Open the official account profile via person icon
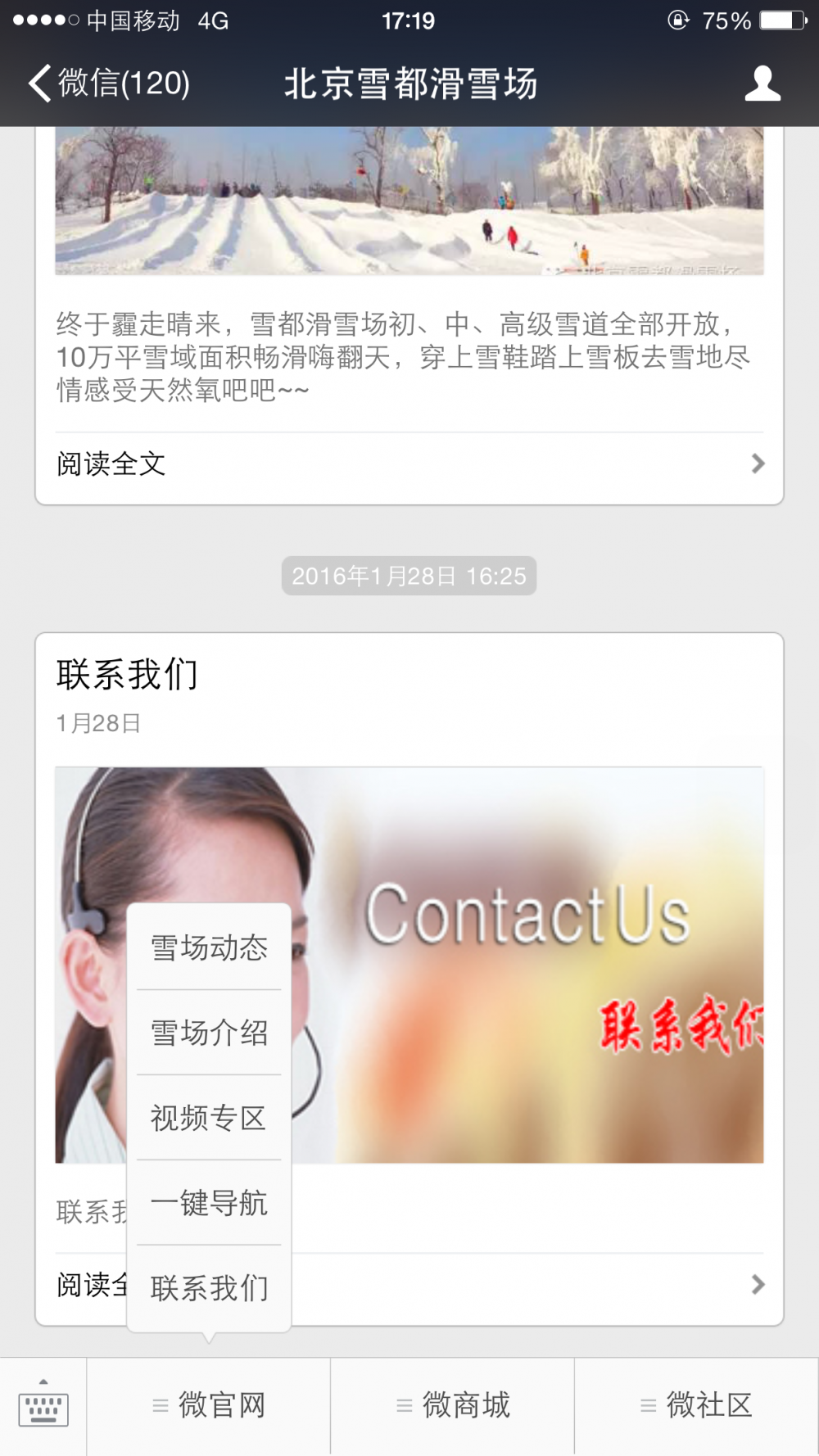 coord(762,83)
